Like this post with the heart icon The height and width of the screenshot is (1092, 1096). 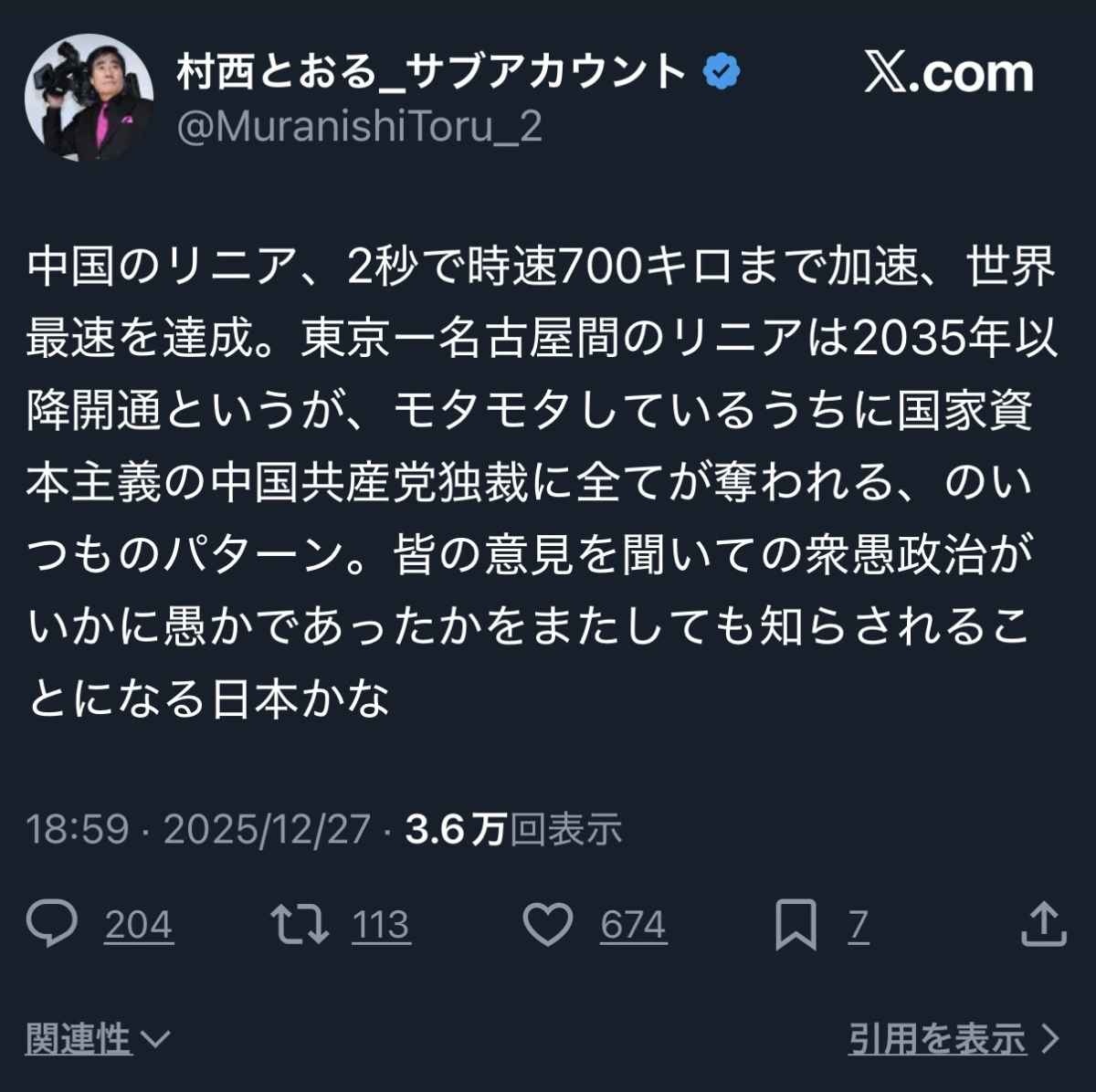pos(547,924)
